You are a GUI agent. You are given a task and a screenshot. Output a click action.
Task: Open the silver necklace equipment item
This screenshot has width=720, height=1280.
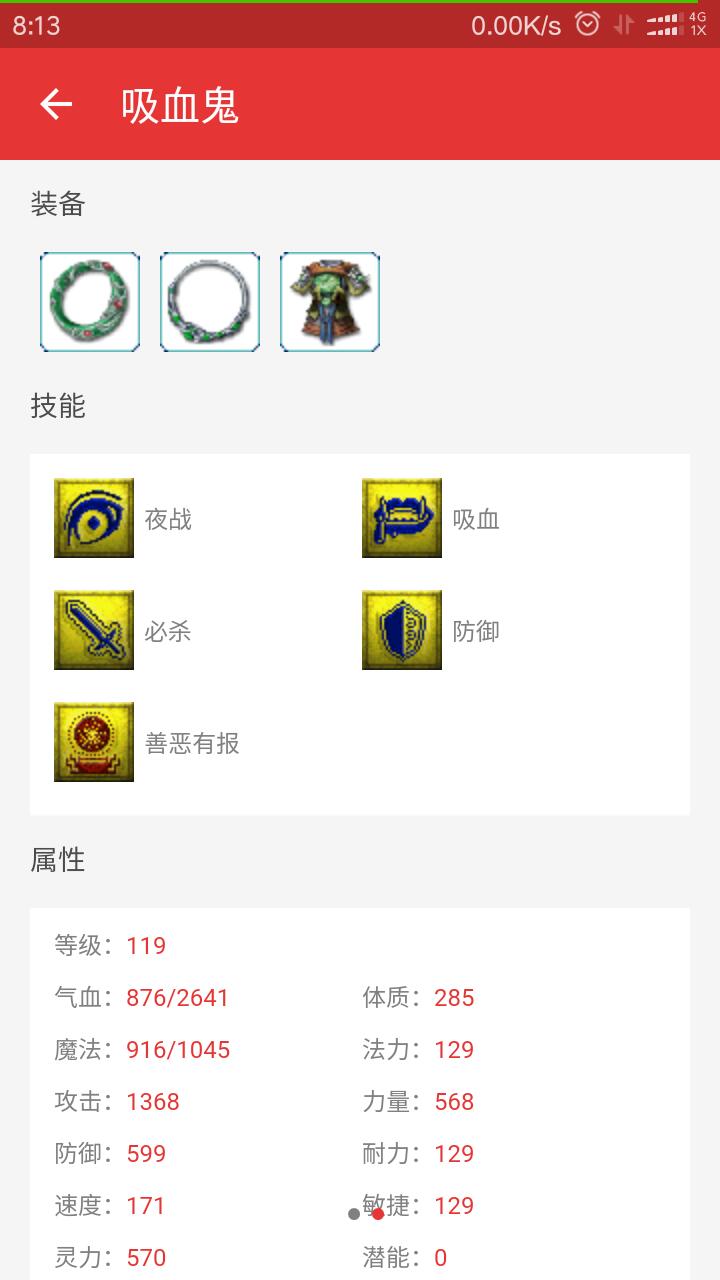click(x=210, y=302)
